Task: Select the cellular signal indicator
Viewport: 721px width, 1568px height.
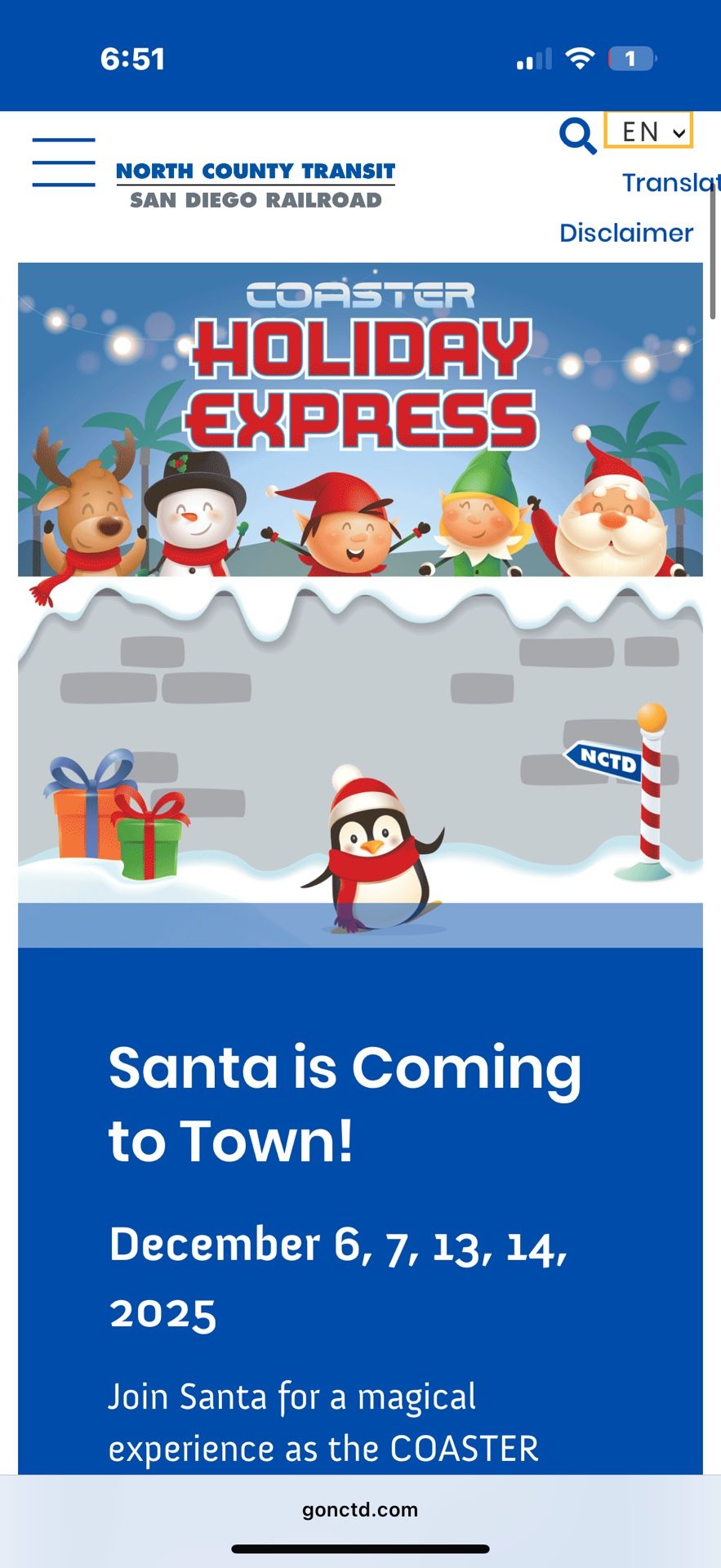Action: coord(532,57)
